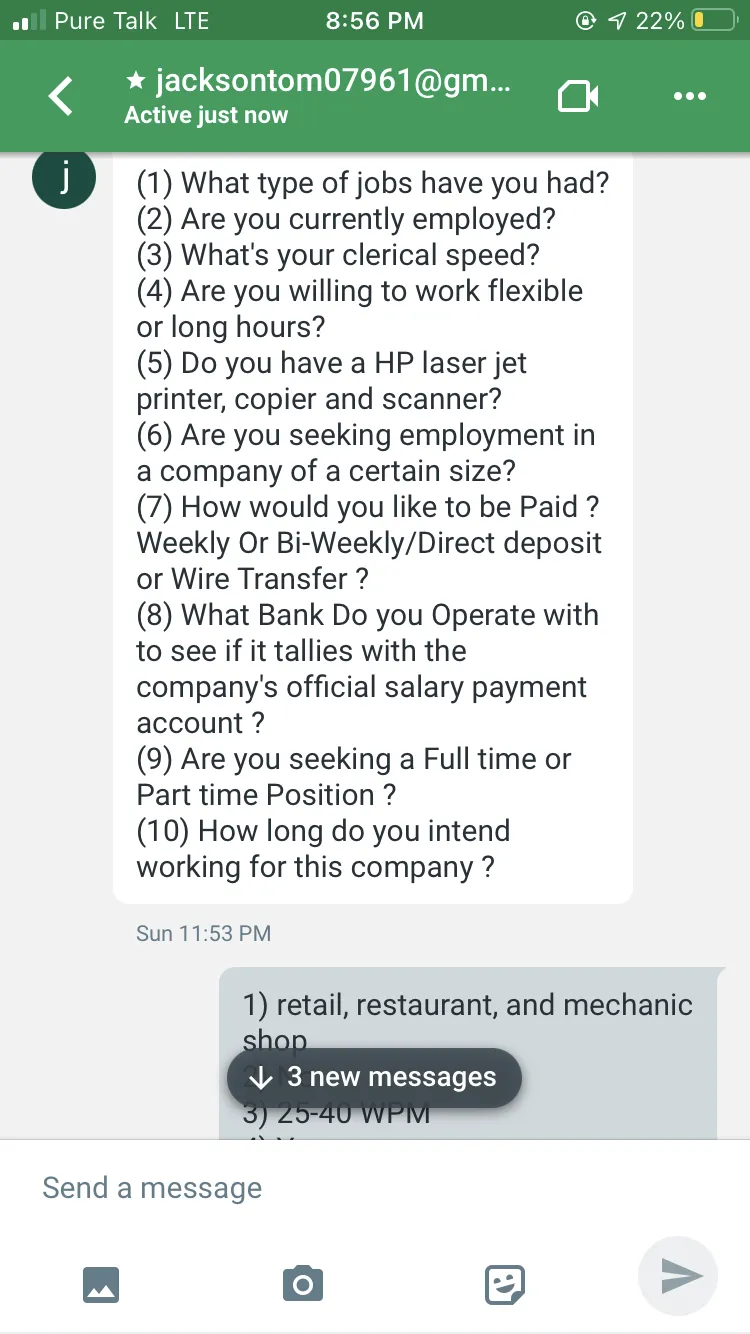Attach a photo from the gallery
Viewport: 750px width, 1334px height.
pos(101,1284)
